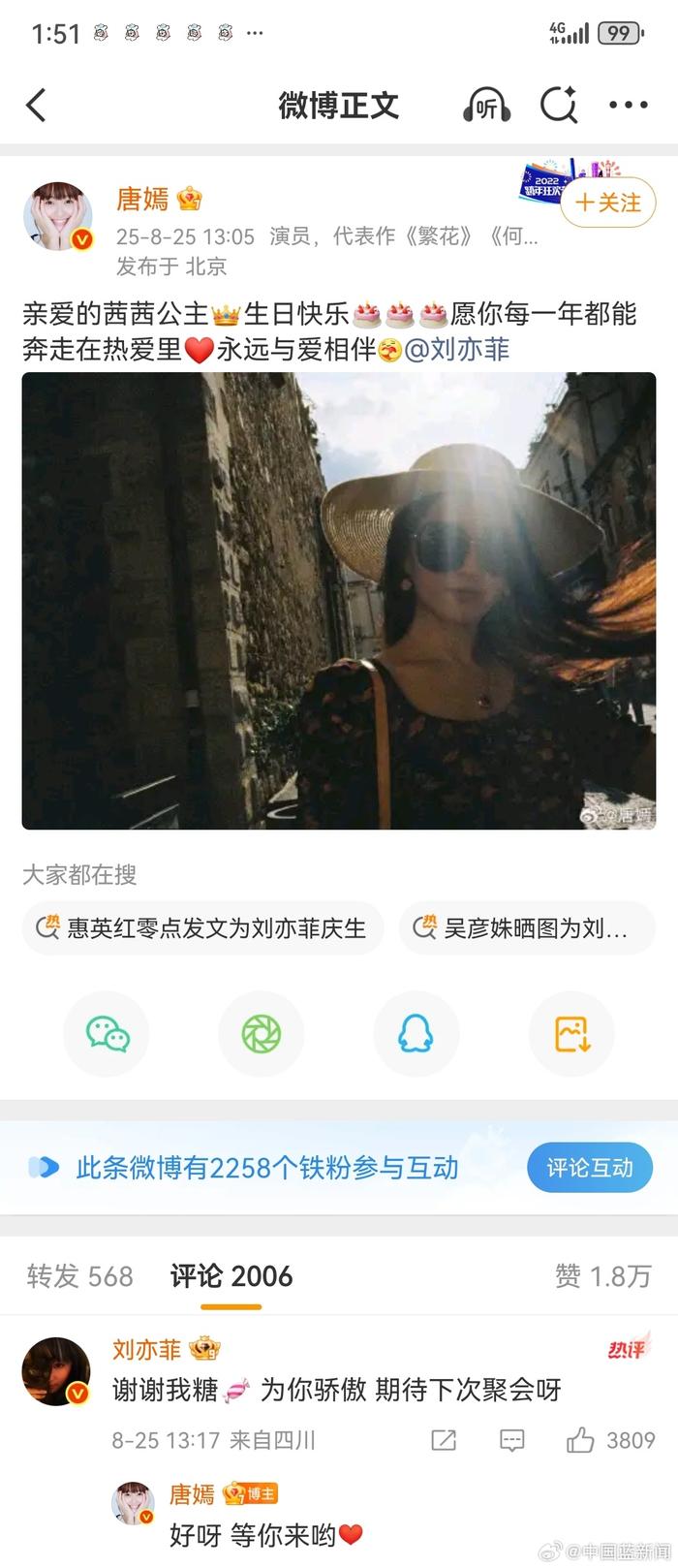Share to WeChat Moments
678x1568 pixels.
coord(262,1034)
